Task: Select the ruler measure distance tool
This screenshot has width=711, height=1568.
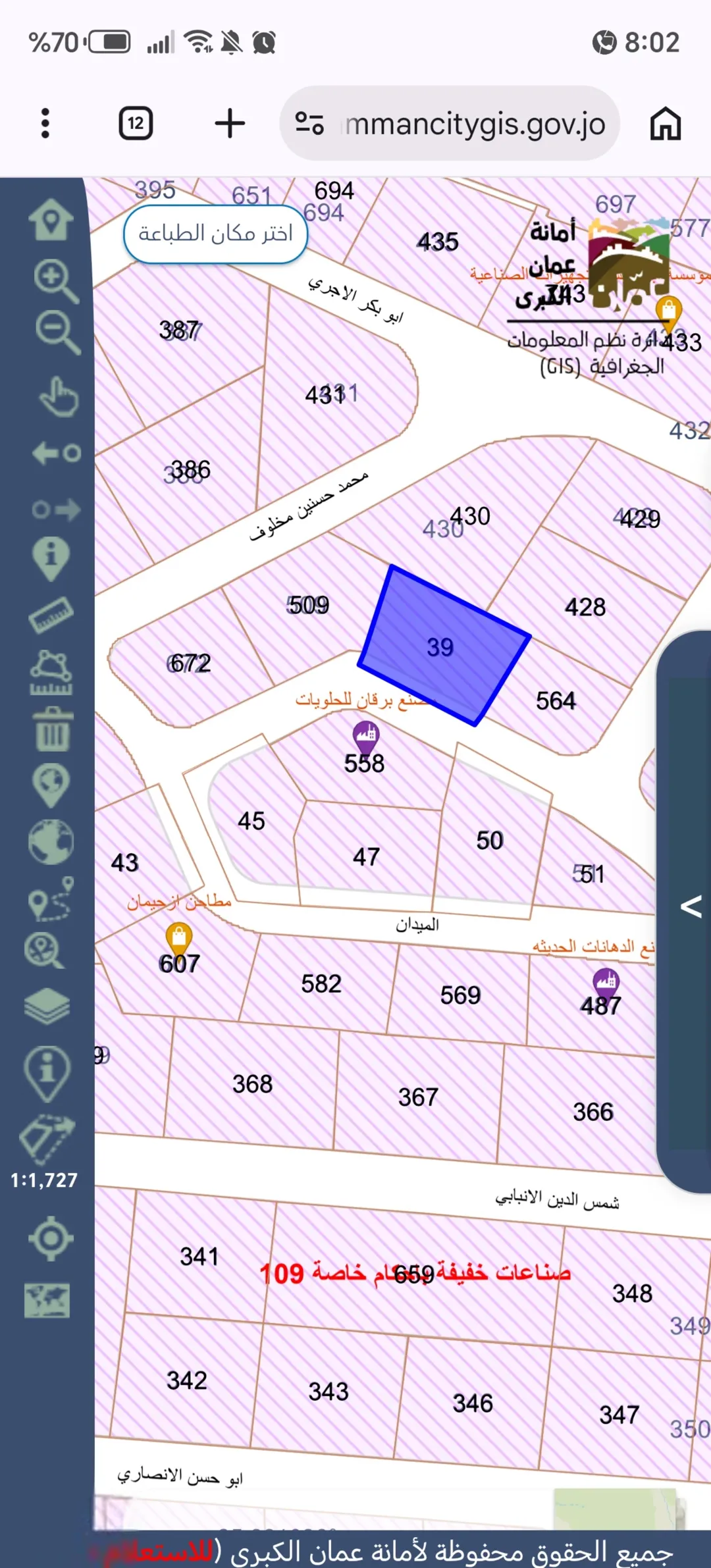Action: (x=51, y=614)
